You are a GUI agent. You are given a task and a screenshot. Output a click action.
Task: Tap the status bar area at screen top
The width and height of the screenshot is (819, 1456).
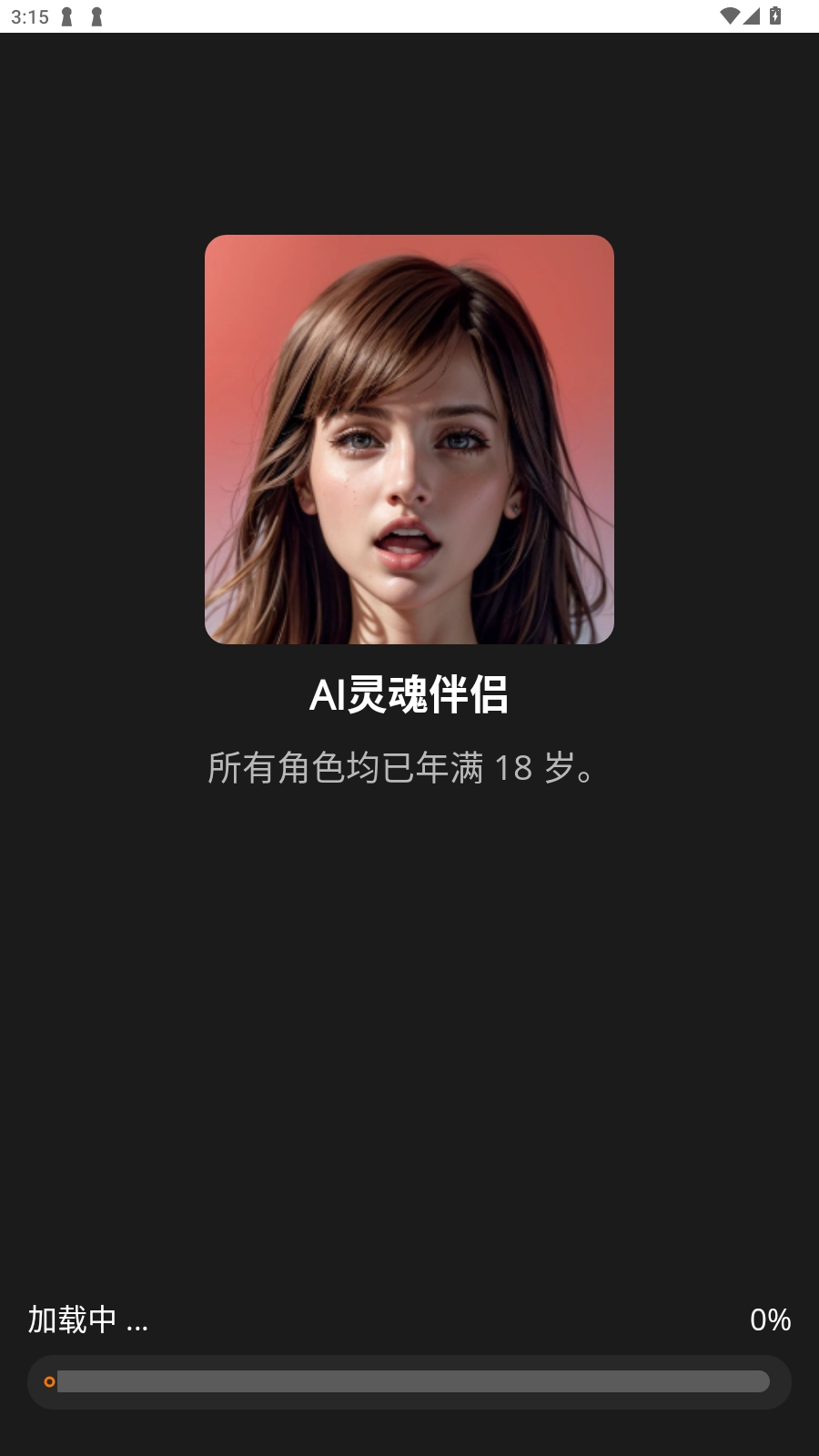pyautogui.click(x=409, y=15)
